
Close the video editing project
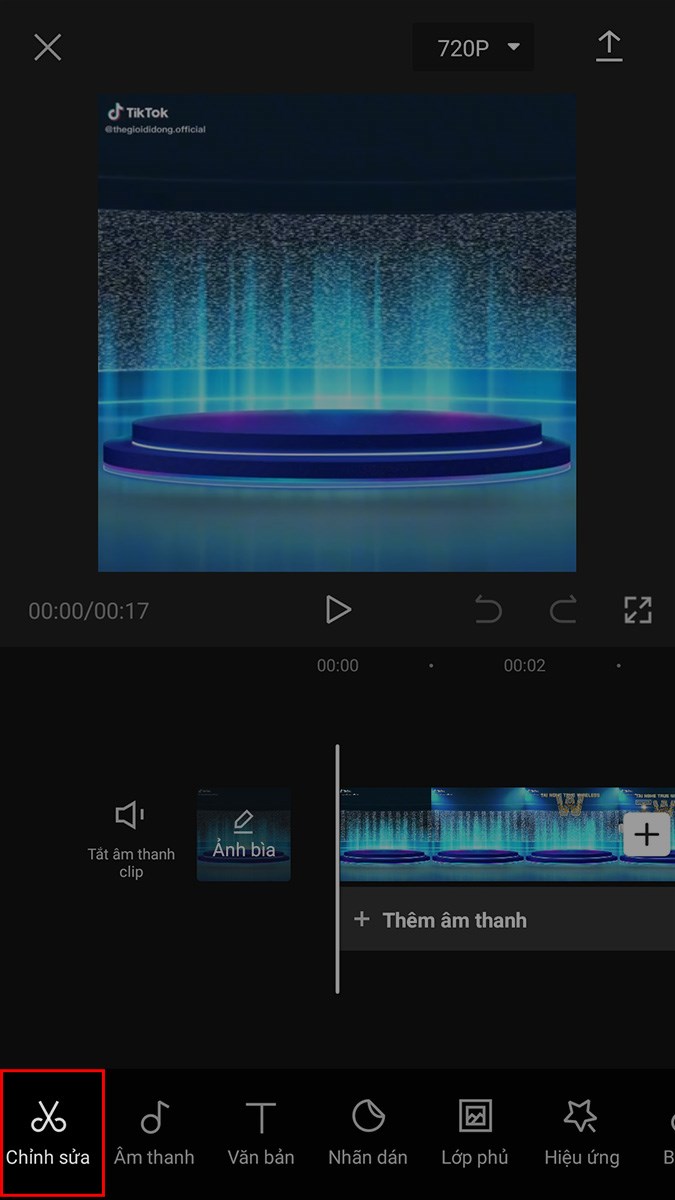[47, 47]
